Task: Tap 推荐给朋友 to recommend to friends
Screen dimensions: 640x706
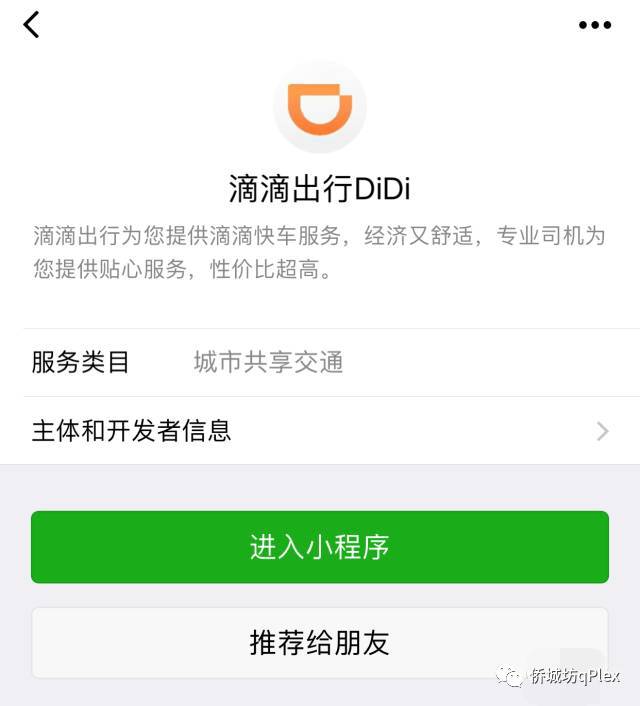Action: [x=320, y=642]
